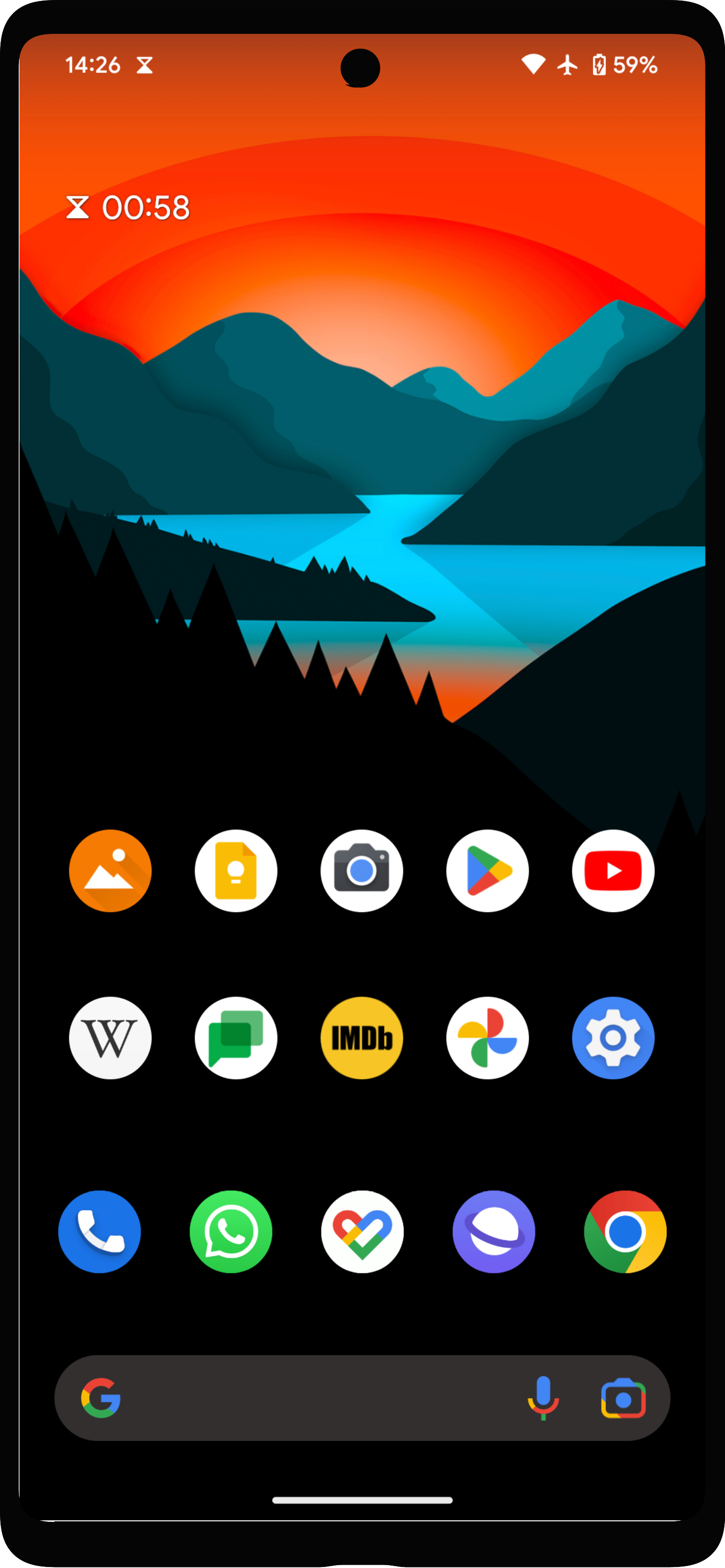
Task: Open the Chrome browser
Action: (x=625, y=1232)
